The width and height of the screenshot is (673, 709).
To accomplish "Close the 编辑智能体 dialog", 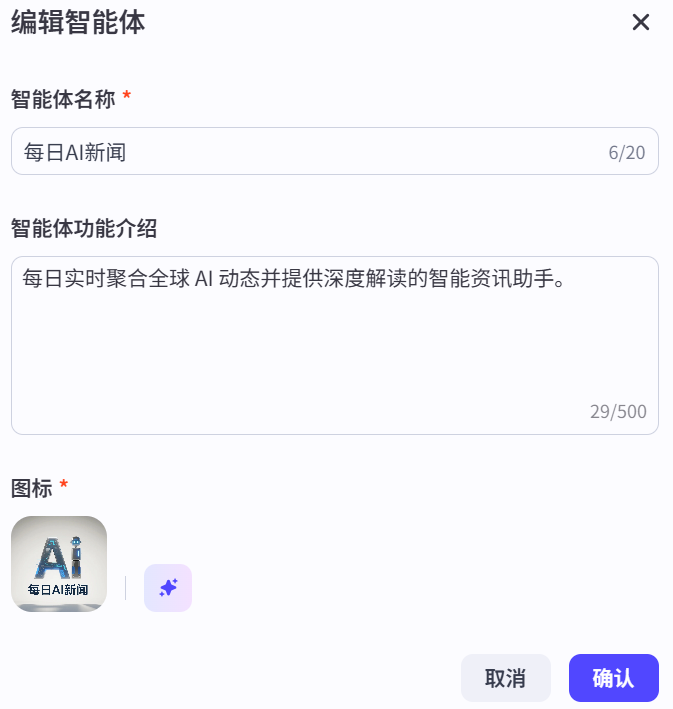I will [641, 22].
